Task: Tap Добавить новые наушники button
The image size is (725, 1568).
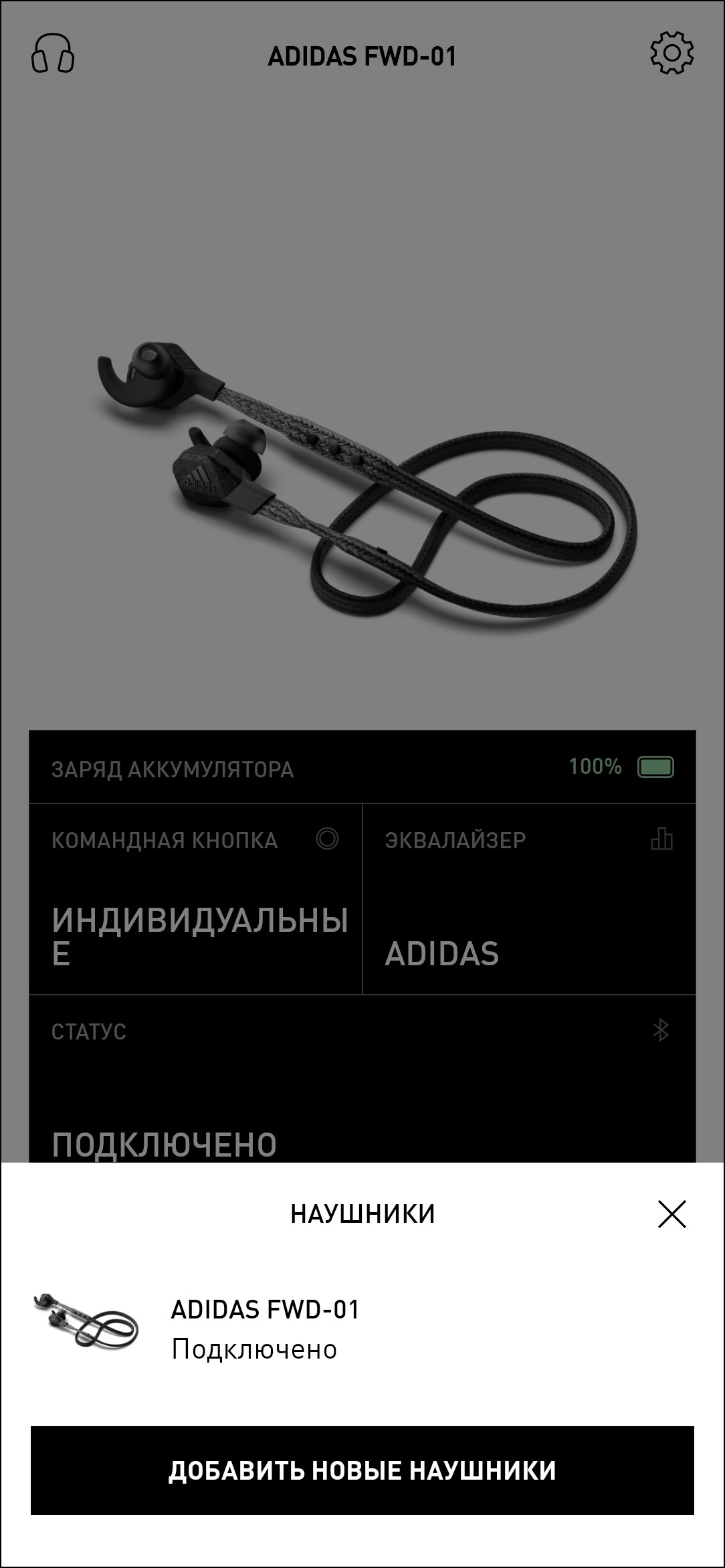Action: coord(362,1470)
